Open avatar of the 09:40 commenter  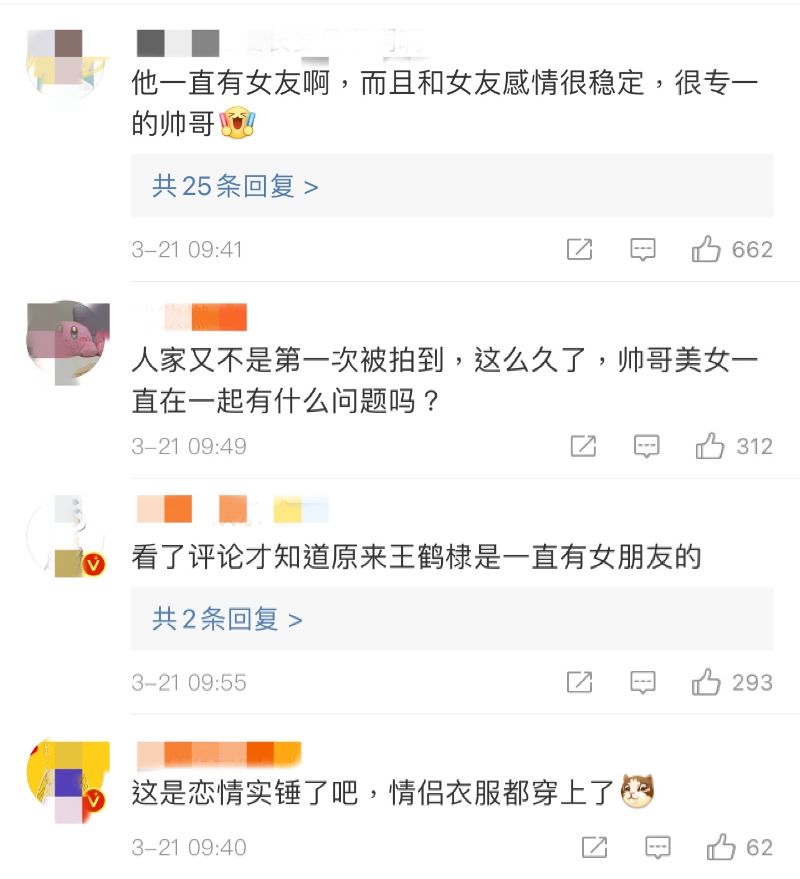[x=68, y=781]
